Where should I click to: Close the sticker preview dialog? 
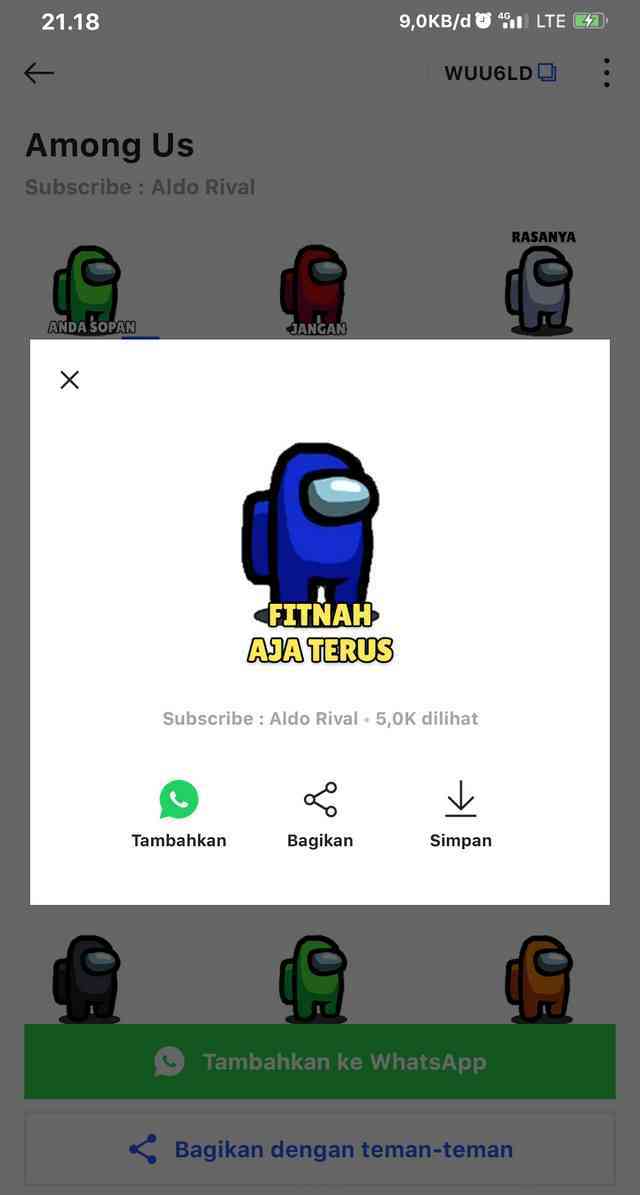69,380
